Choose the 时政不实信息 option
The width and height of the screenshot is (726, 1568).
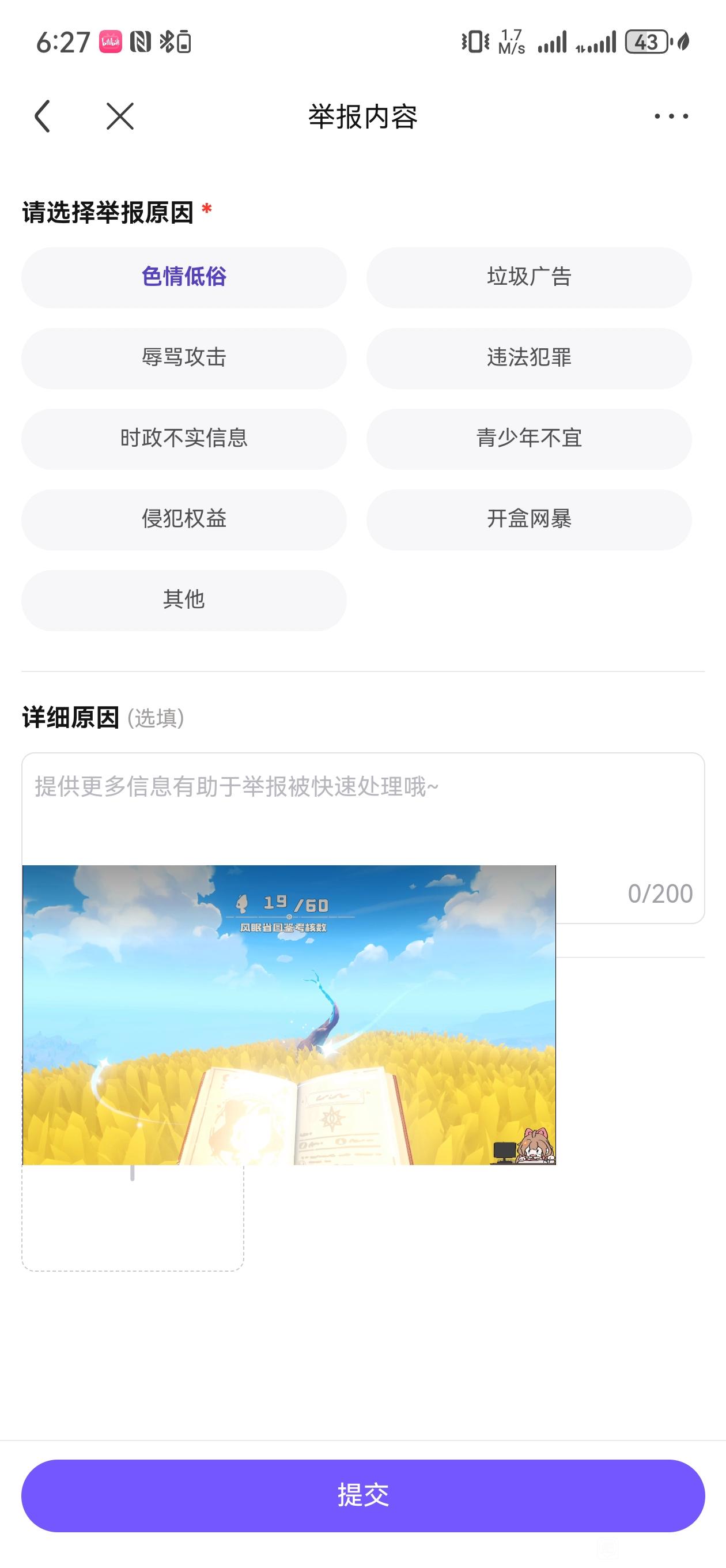(x=184, y=439)
